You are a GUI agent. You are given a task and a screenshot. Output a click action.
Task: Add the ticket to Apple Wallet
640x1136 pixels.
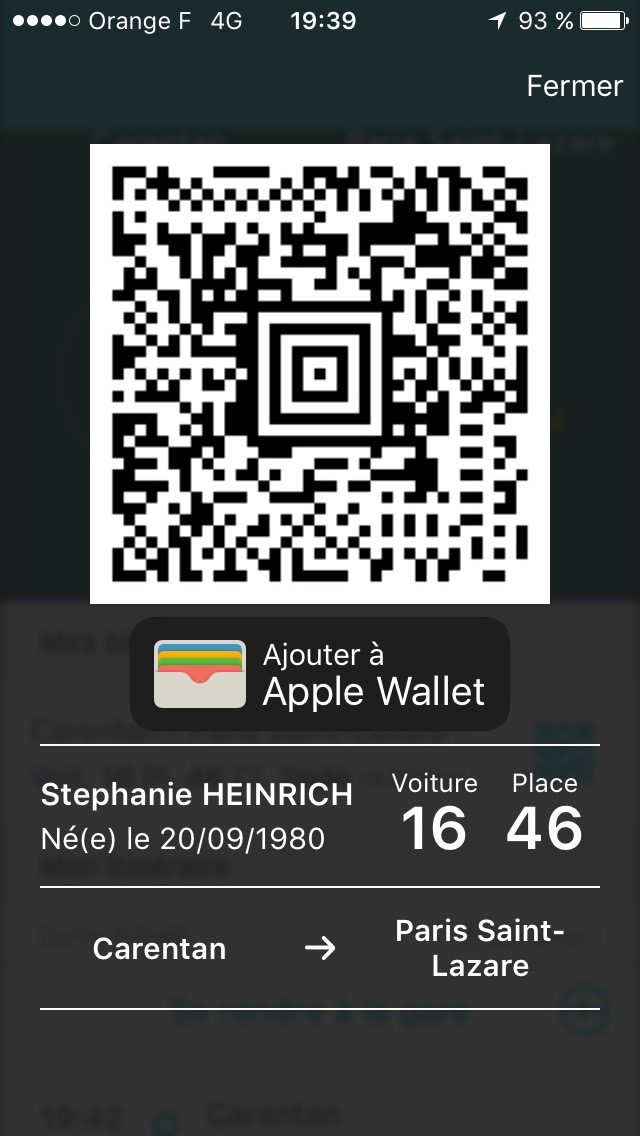pyautogui.click(x=320, y=674)
